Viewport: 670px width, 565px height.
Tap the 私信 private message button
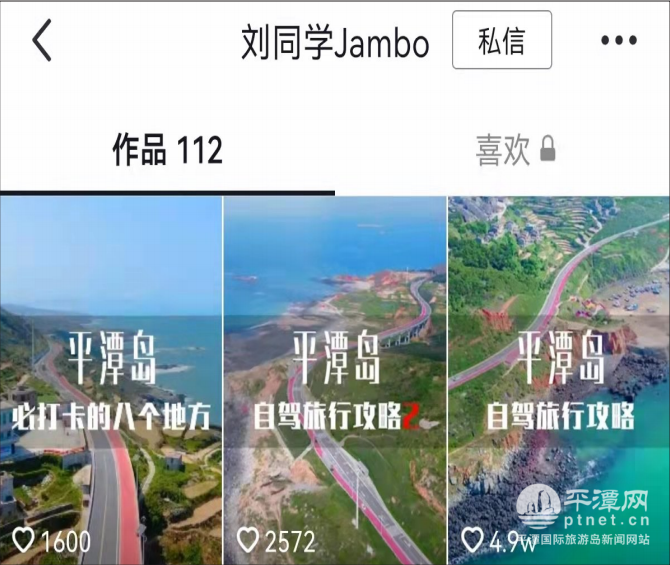click(501, 41)
